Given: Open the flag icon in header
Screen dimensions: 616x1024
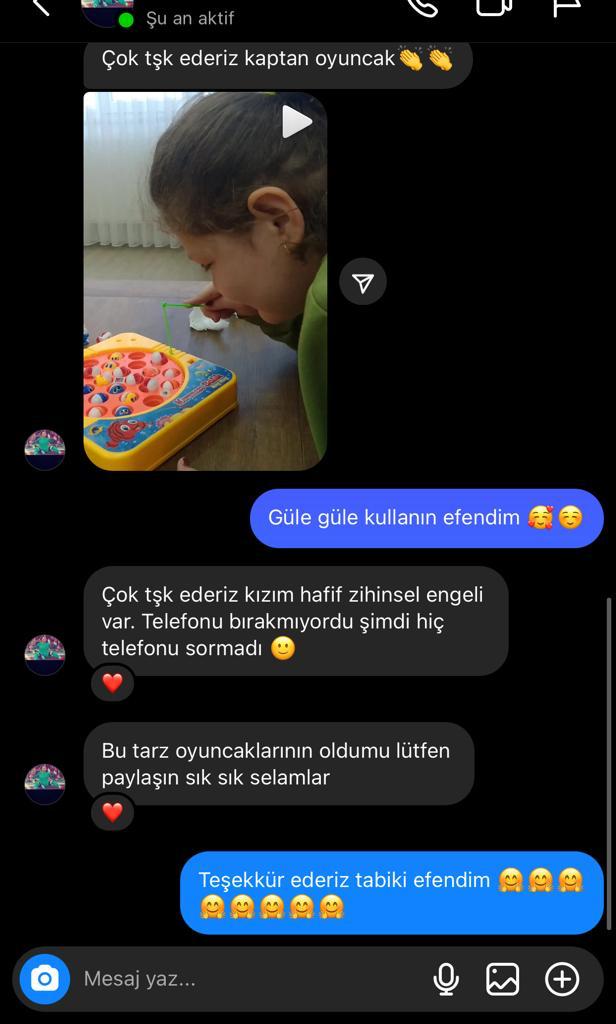Looking at the screenshot, I should pyautogui.click(x=566, y=7).
